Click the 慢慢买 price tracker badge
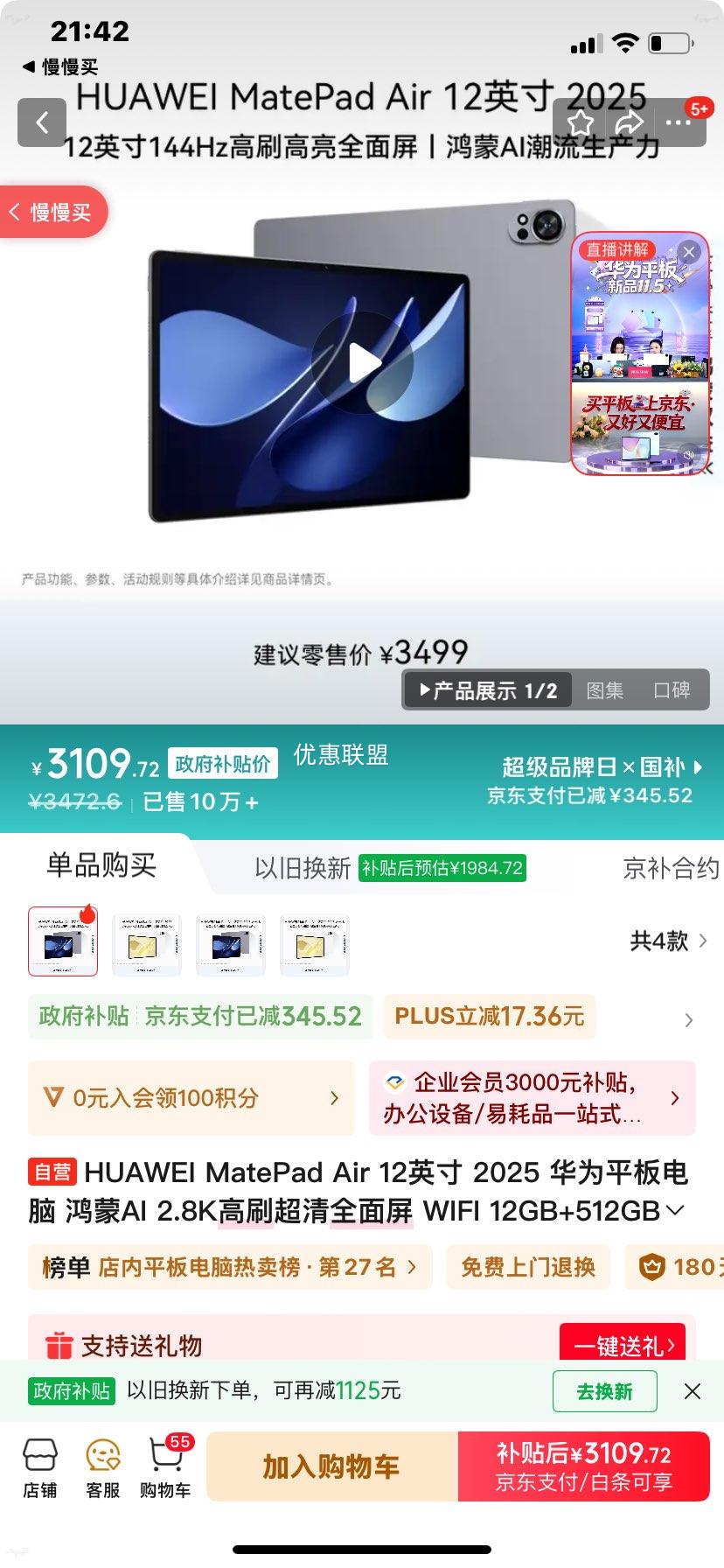Screen dimensions: 724x1568 pos(52,212)
